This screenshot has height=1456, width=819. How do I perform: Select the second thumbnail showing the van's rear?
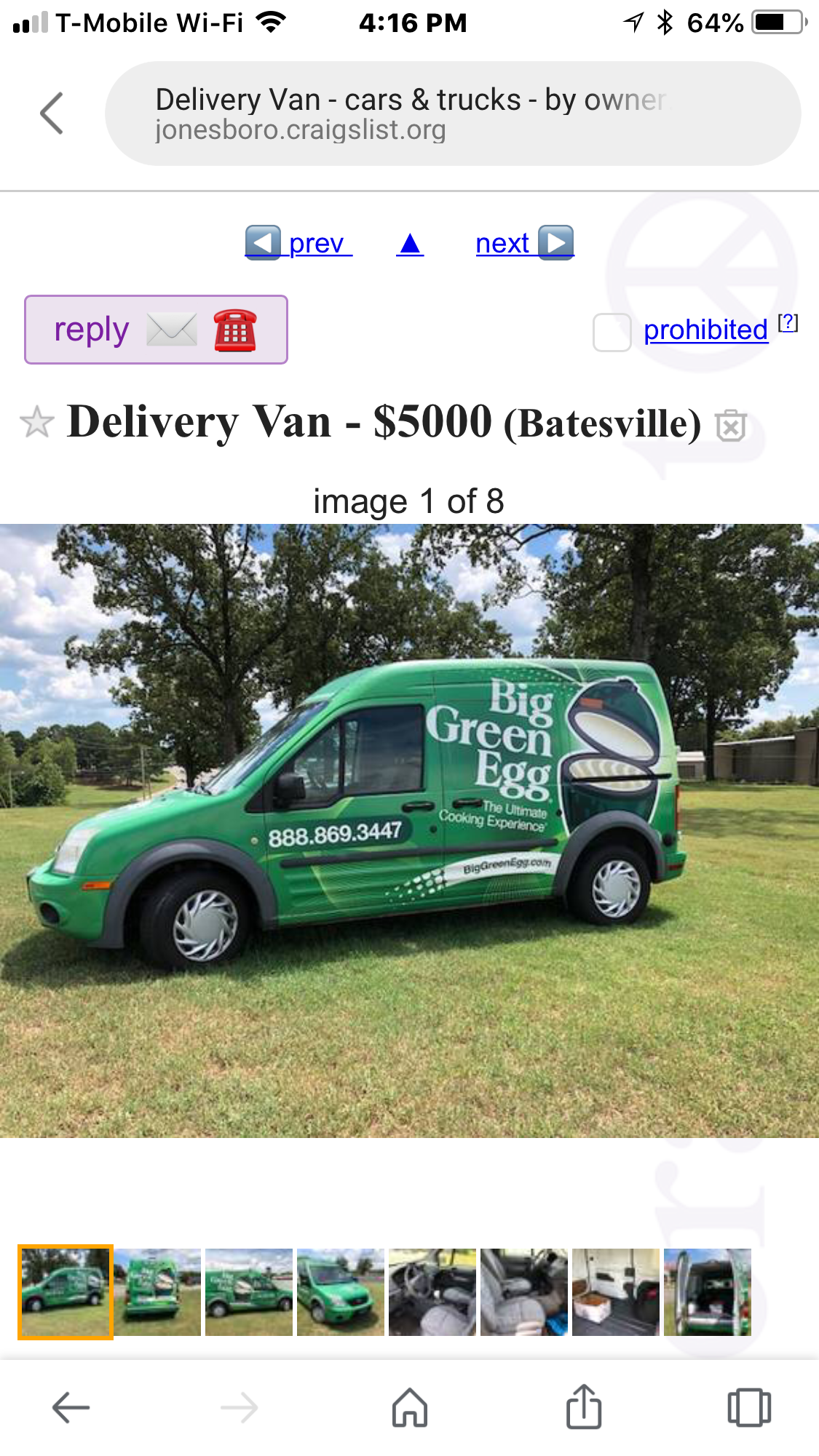(157, 1292)
